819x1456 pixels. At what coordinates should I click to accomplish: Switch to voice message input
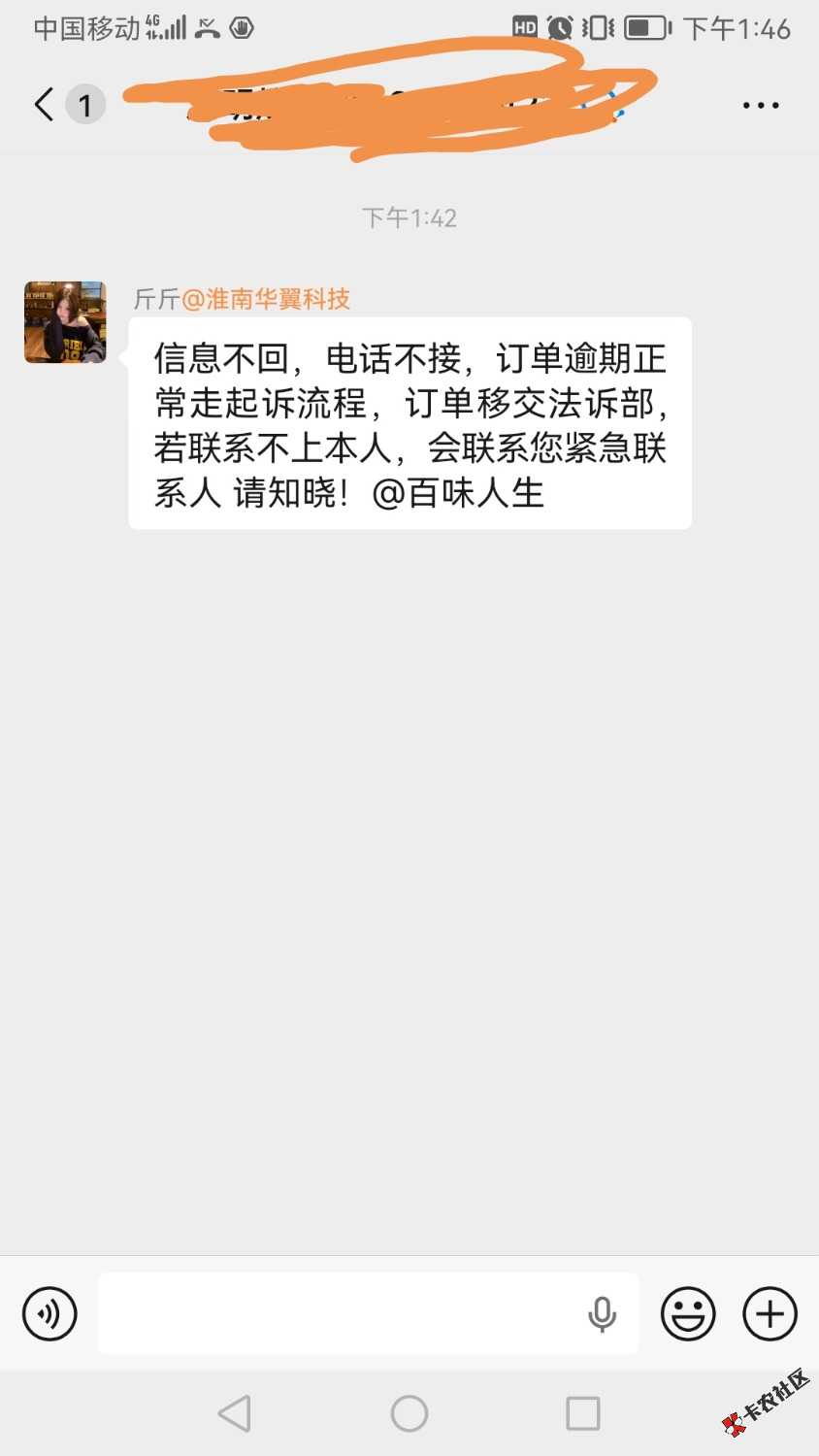tap(49, 1313)
